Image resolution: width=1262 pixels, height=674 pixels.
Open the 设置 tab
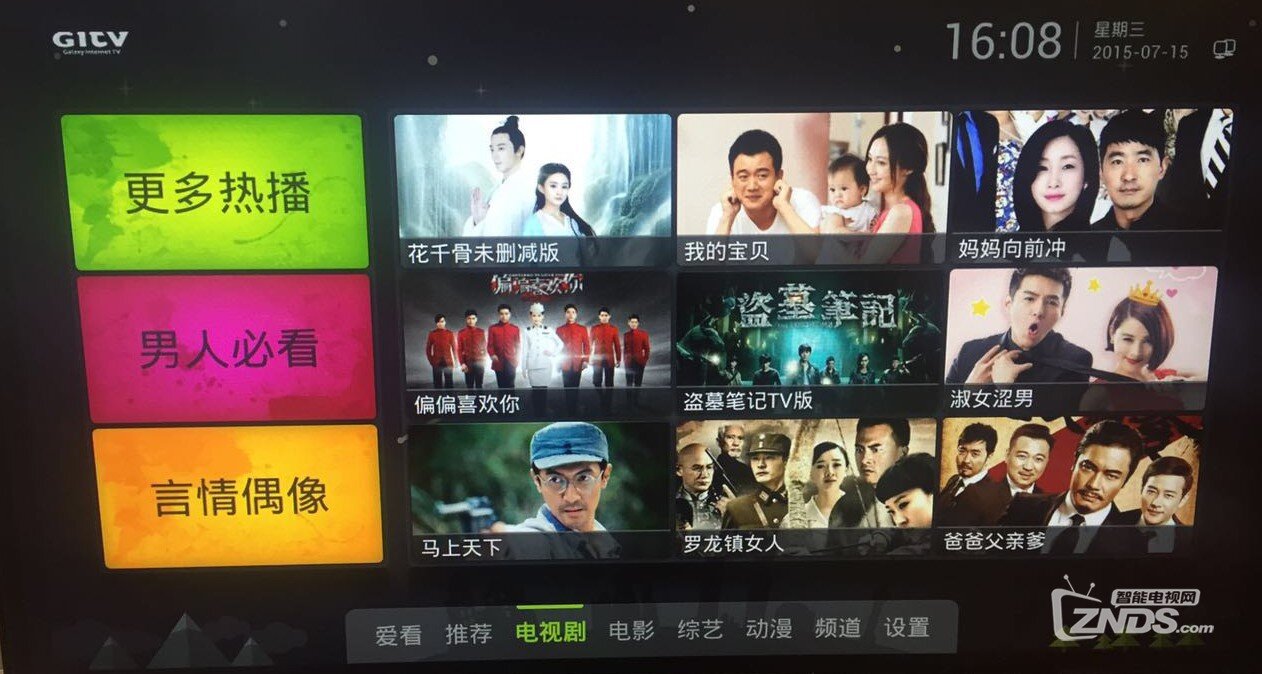[x=906, y=628]
